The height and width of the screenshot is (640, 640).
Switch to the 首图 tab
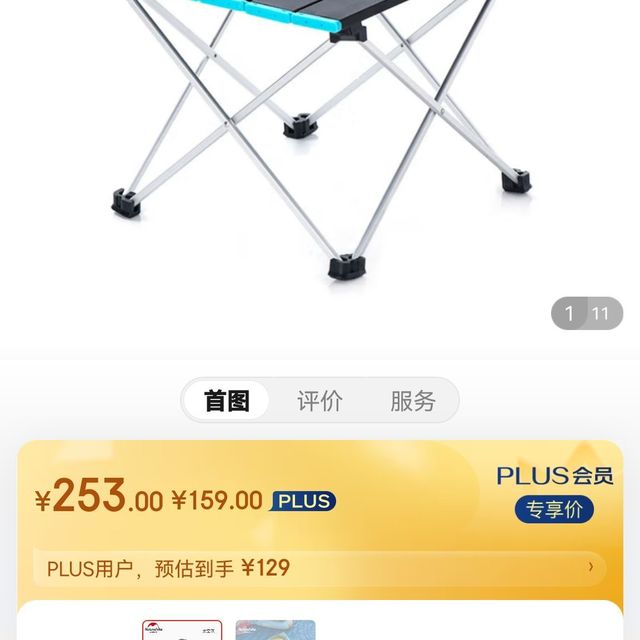pos(226,401)
